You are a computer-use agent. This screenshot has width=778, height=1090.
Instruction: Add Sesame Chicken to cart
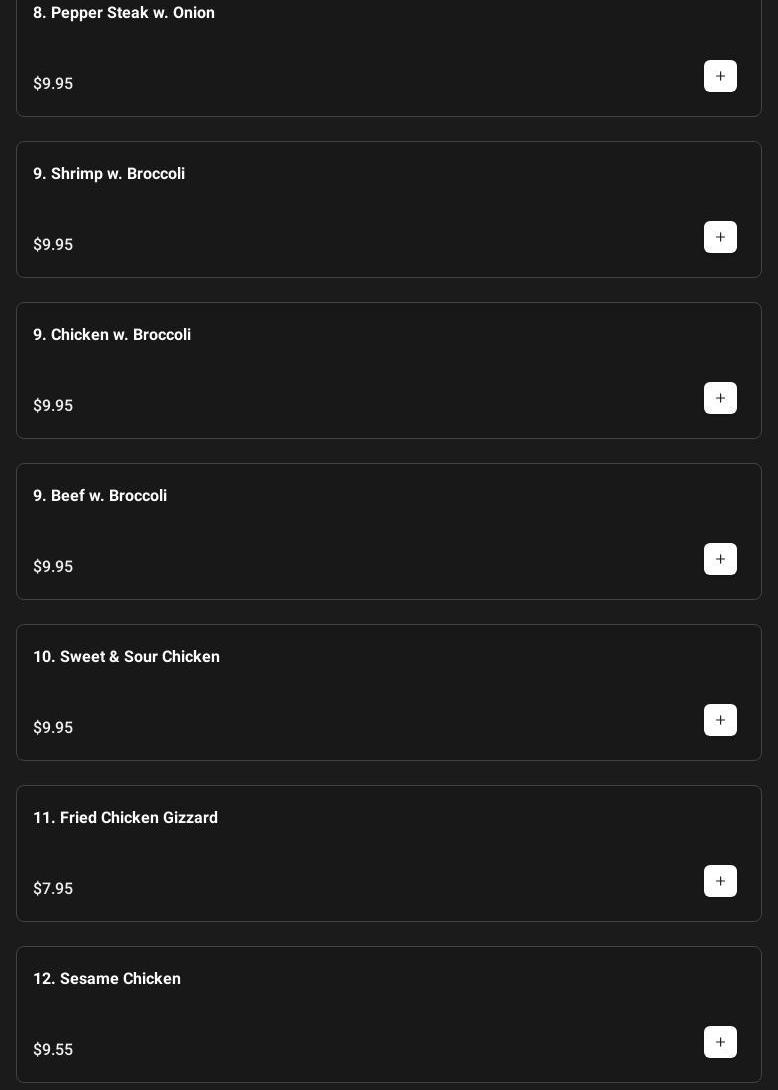[x=720, y=1042]
